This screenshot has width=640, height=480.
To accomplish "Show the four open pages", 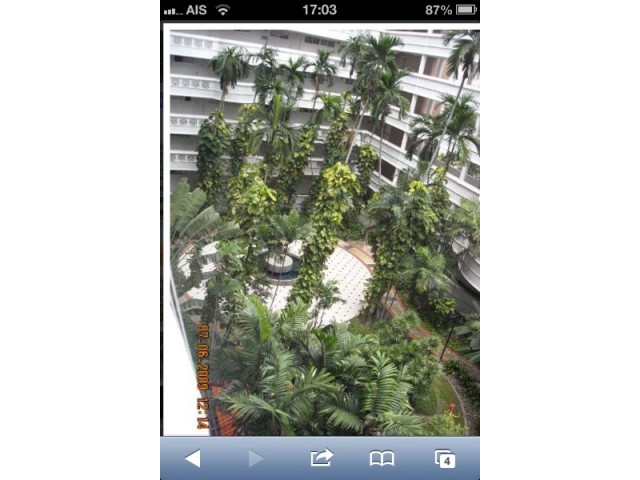I will pos(445,458).
